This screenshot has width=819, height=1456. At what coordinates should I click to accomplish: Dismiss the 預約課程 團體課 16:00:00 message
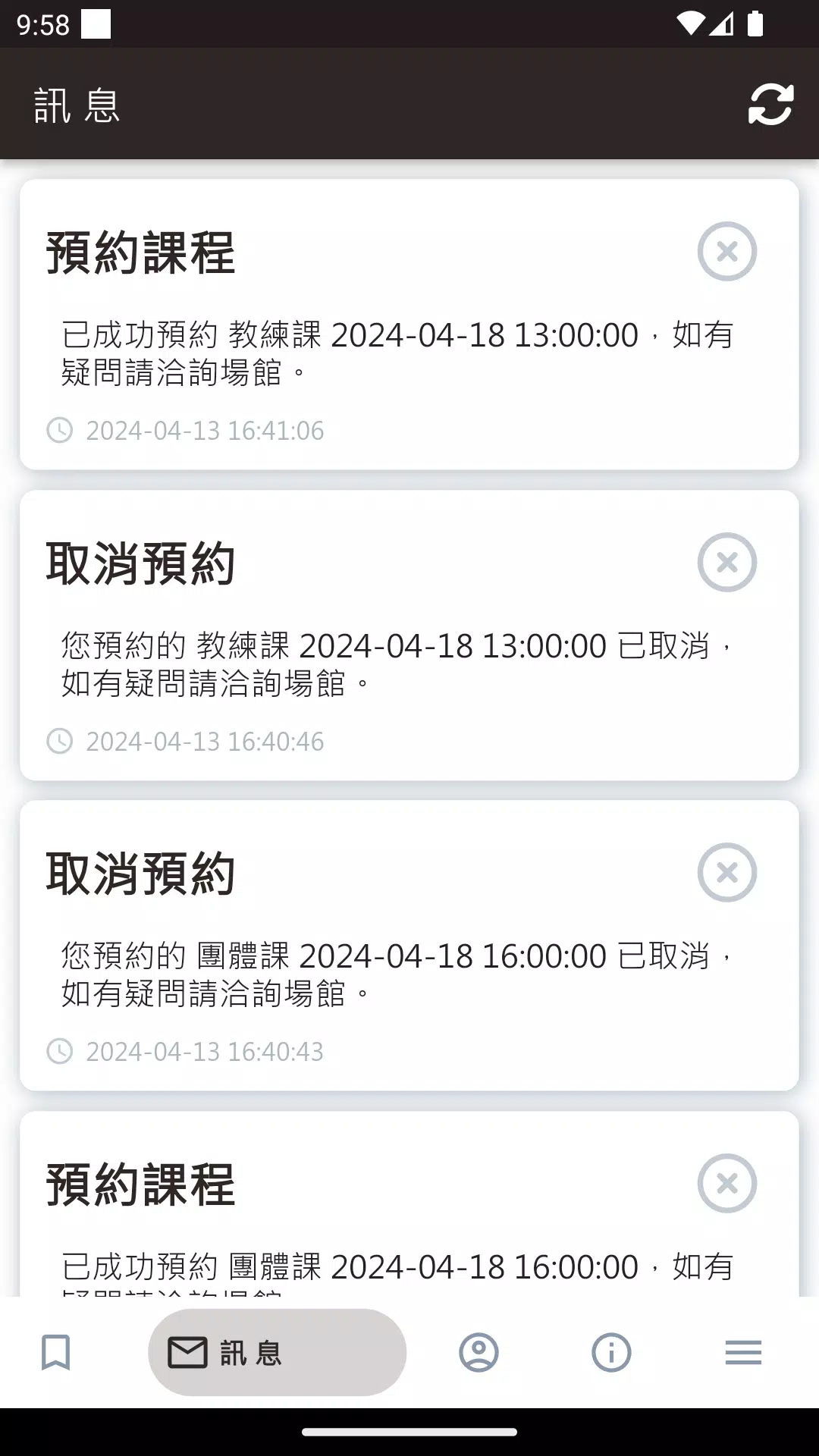726,1183
